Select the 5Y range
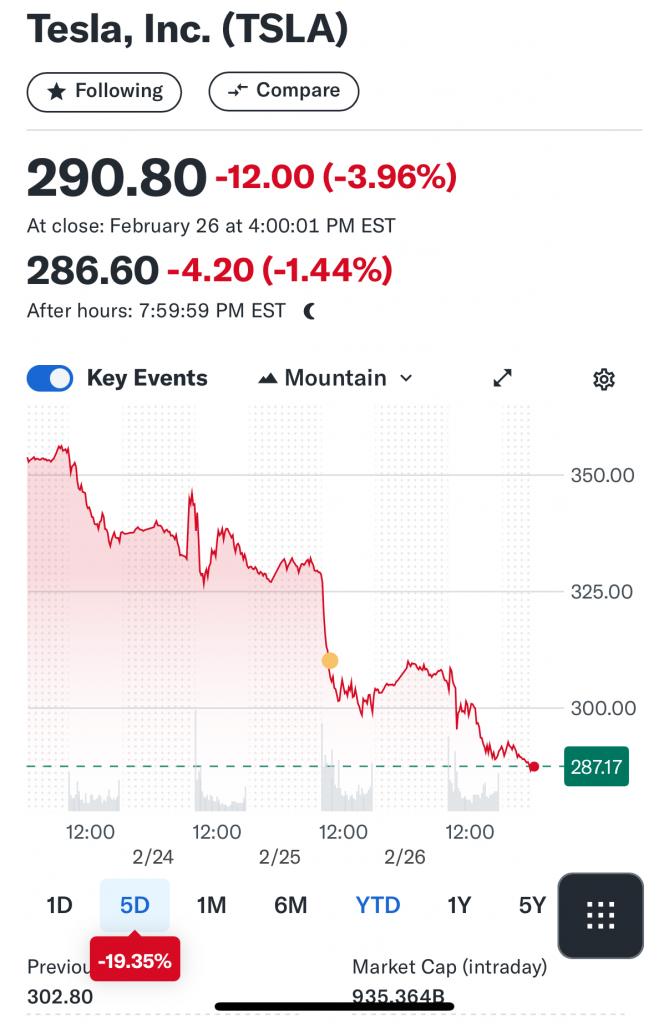669x1024 pixels. 532,906
